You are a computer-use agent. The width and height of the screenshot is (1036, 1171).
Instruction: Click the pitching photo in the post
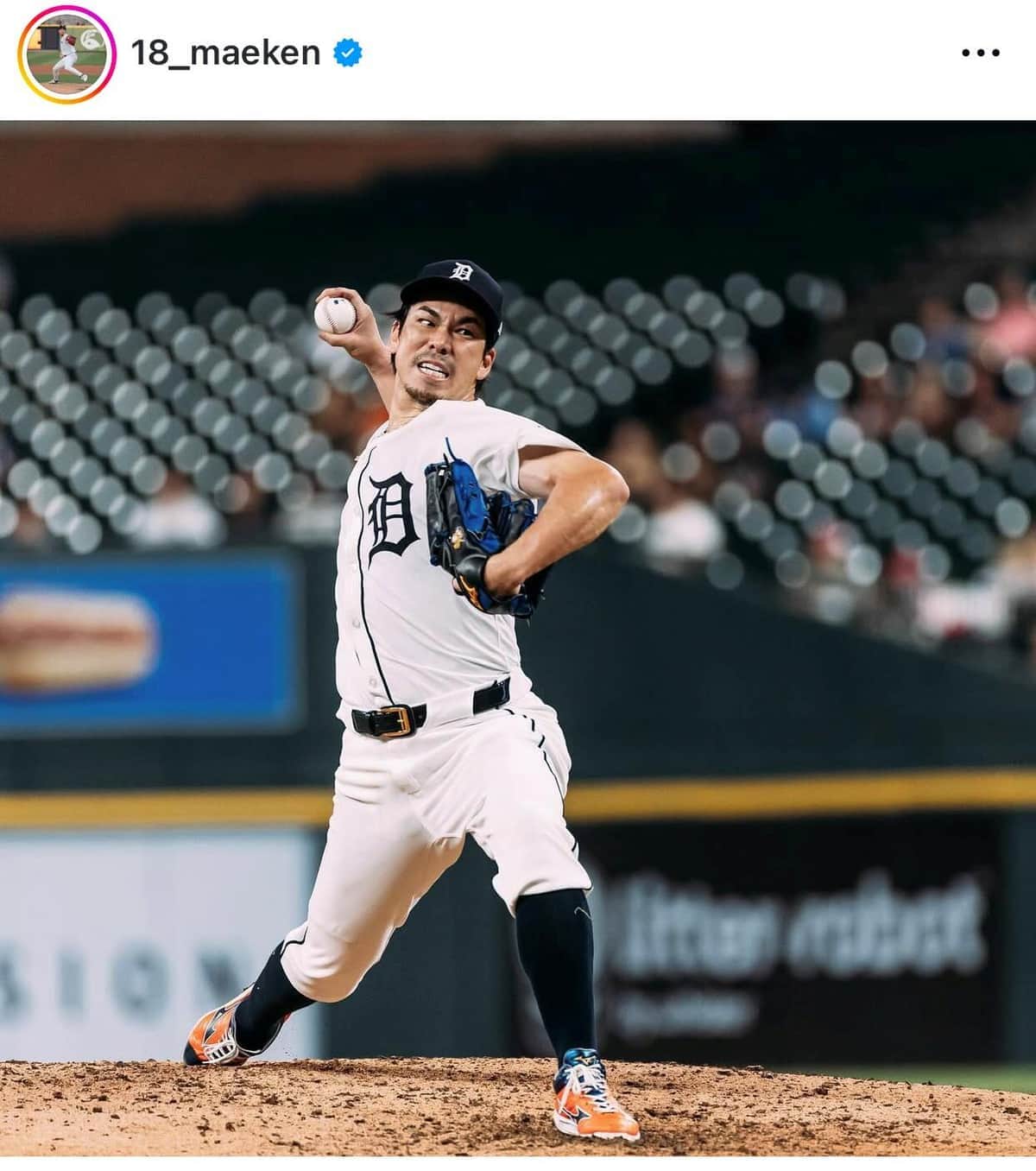(x=518, y=639)
